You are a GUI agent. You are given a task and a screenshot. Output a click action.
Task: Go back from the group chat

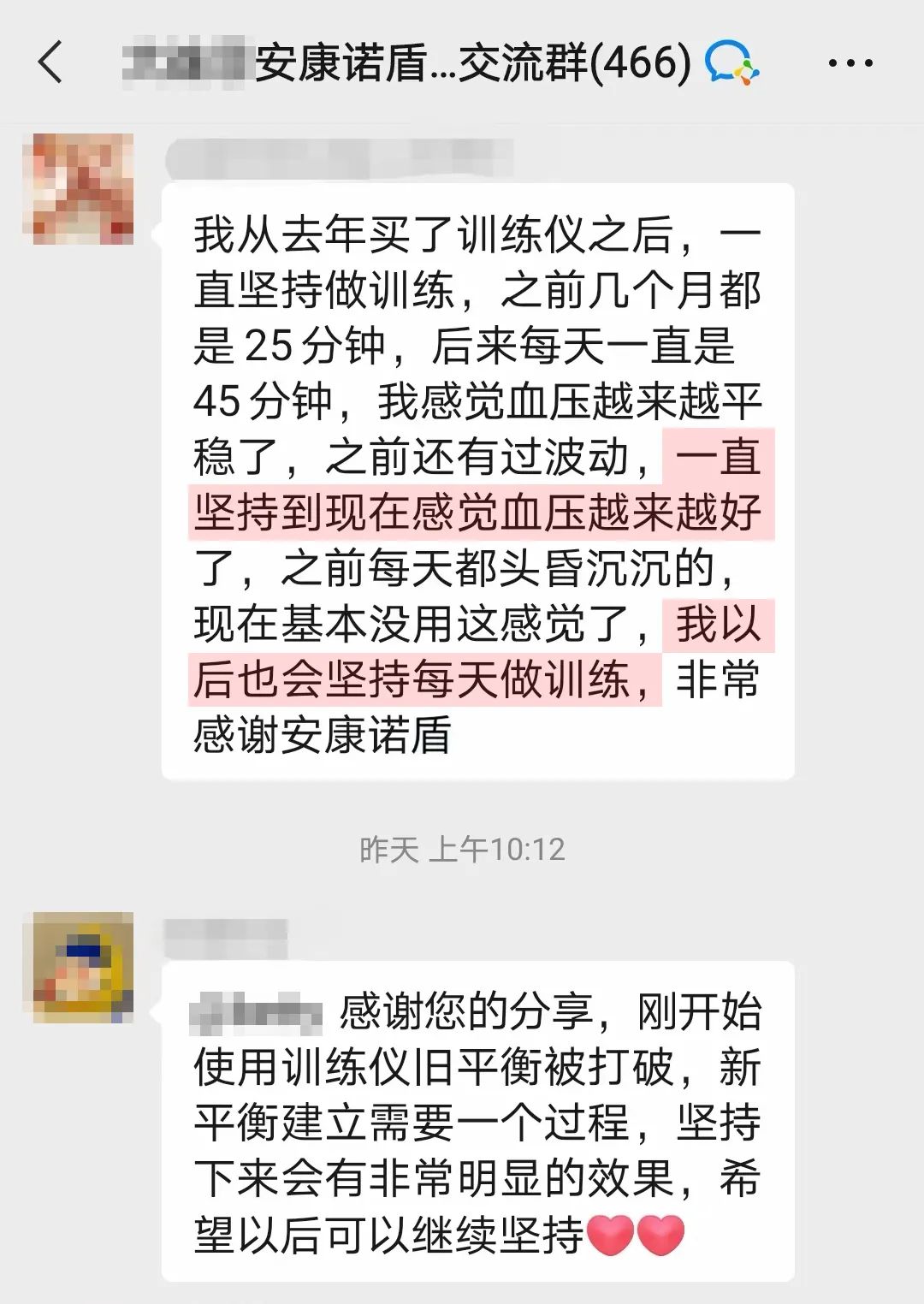(x=50, y=62)
